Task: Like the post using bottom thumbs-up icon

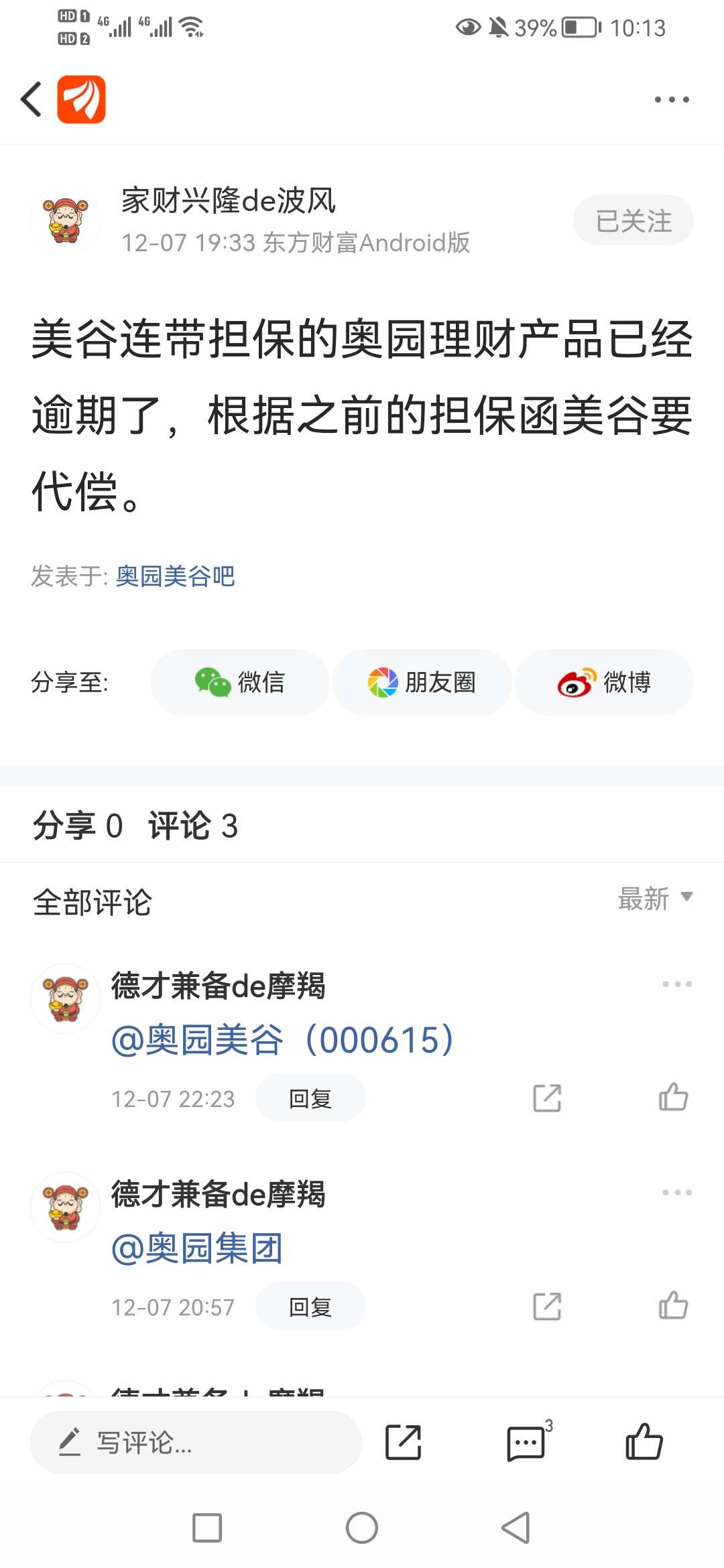Action: 643,1442
